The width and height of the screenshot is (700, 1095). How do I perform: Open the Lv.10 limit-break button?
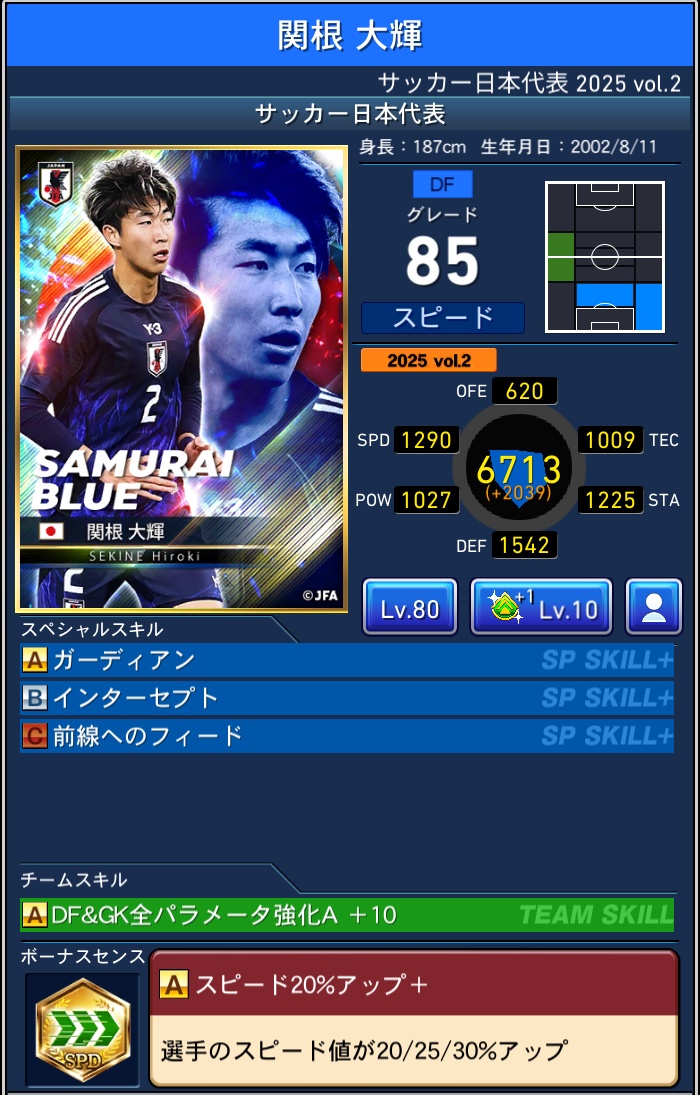coord(541,607)
